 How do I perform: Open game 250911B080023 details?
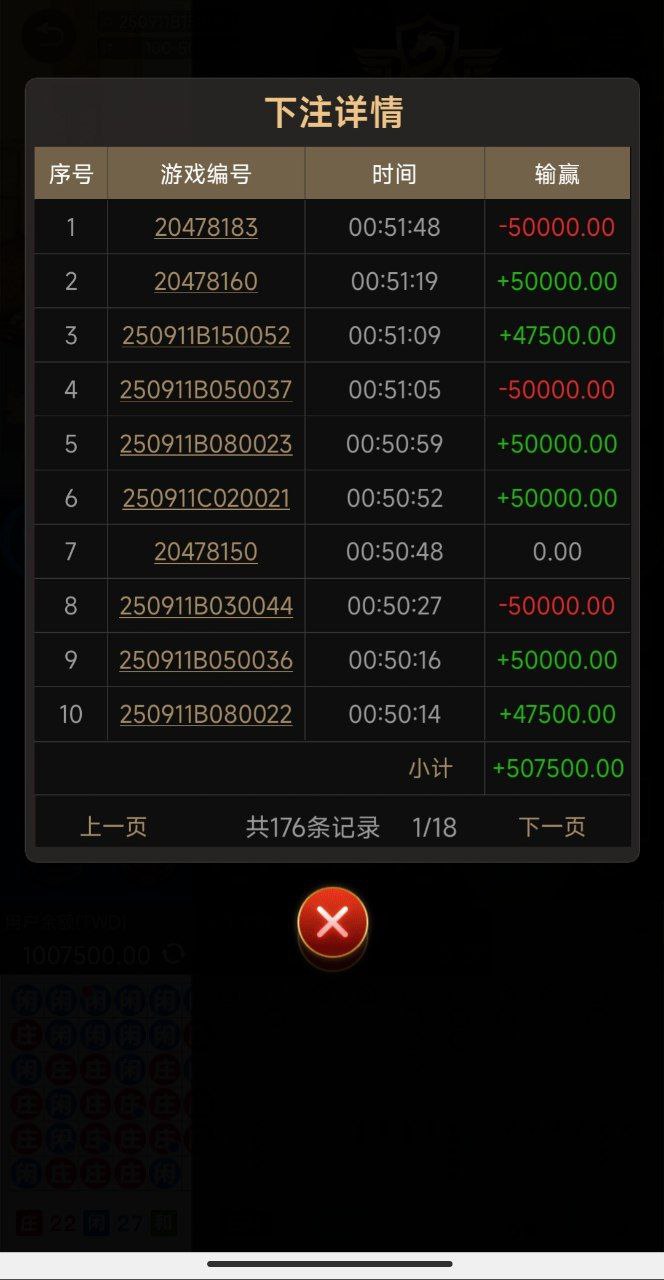206,443
